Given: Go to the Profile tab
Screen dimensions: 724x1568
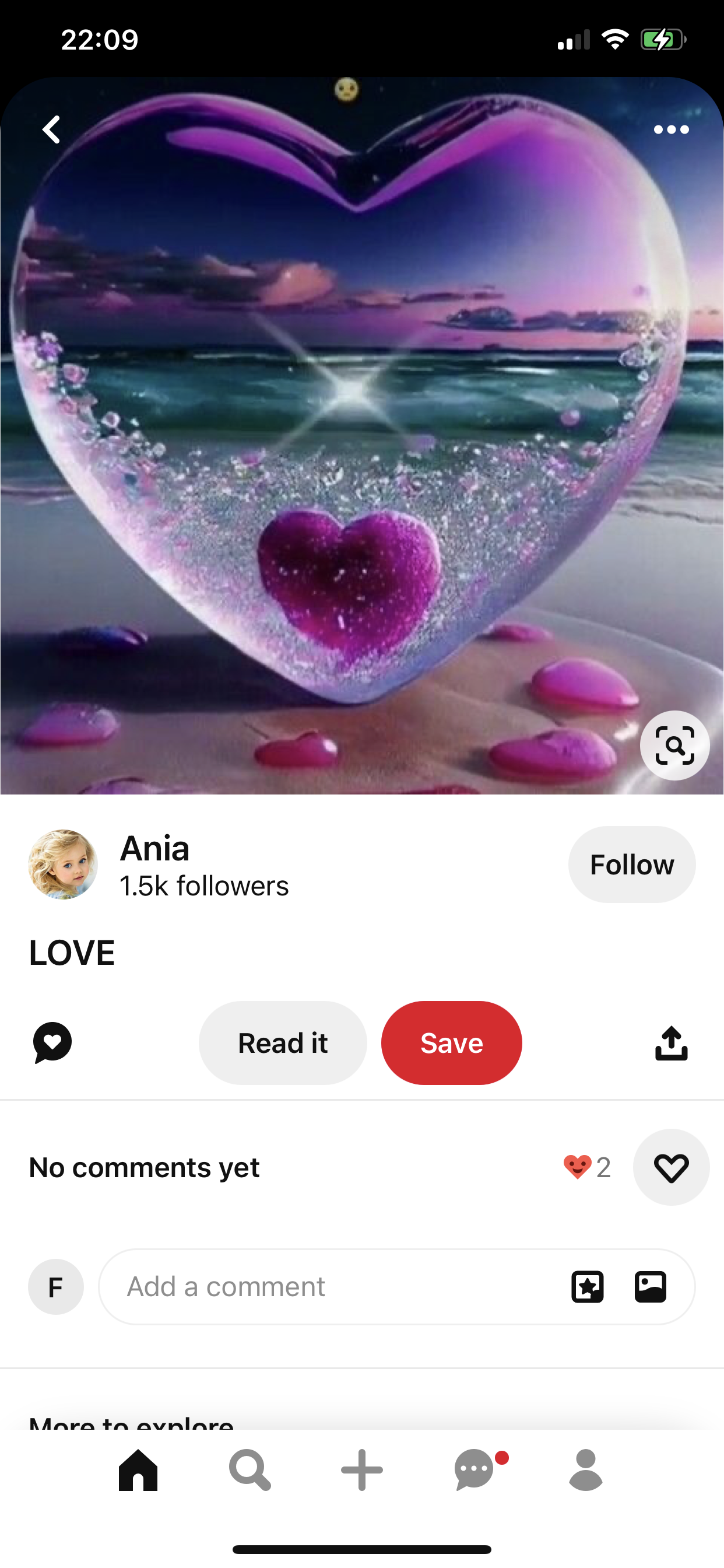Looking at the screenshot, I should tap(586, 1471).
